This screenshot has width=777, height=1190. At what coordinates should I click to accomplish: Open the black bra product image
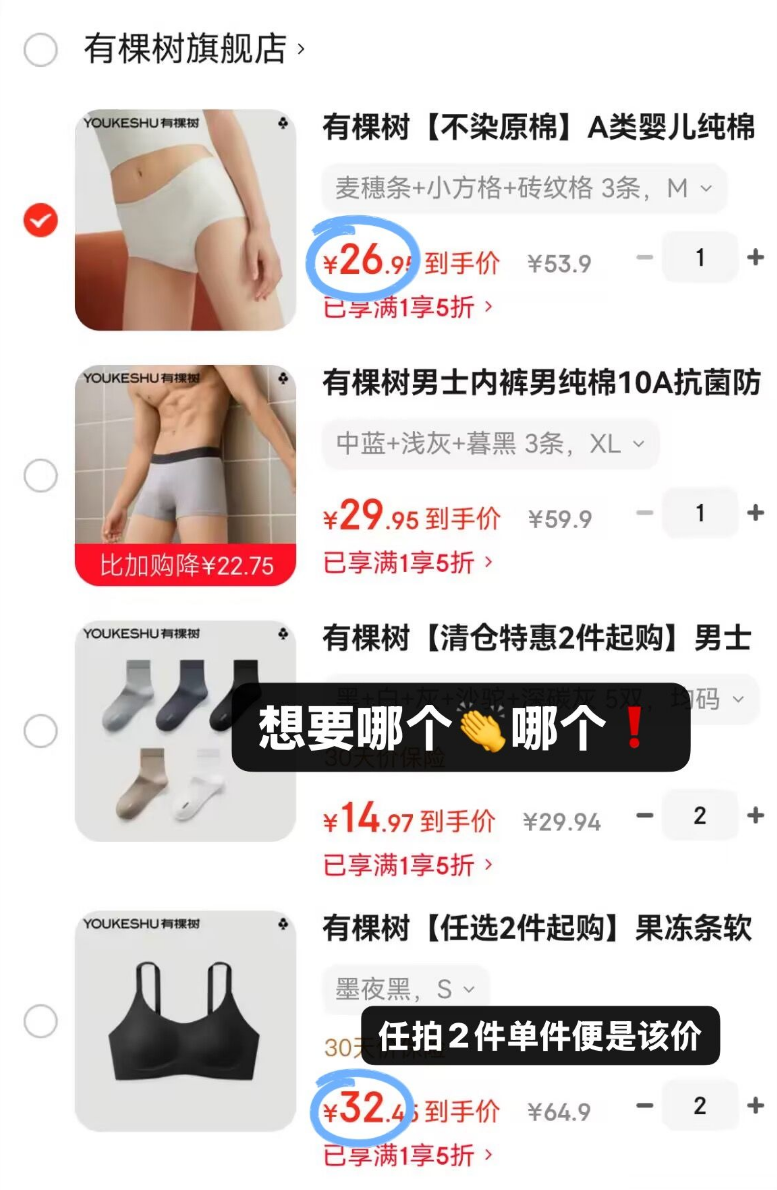tap(185, 1021)
